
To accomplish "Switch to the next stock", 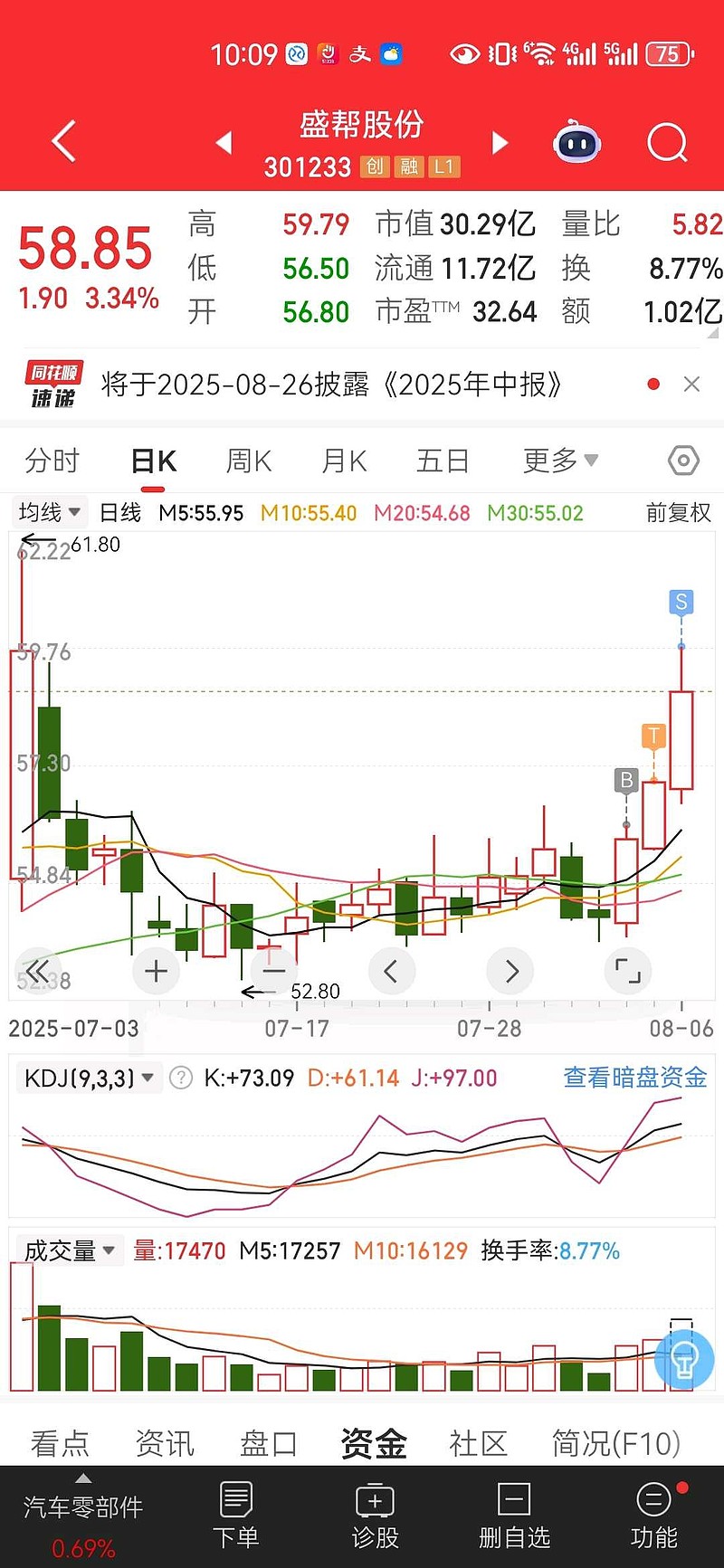I will click(x=500, y=143).
